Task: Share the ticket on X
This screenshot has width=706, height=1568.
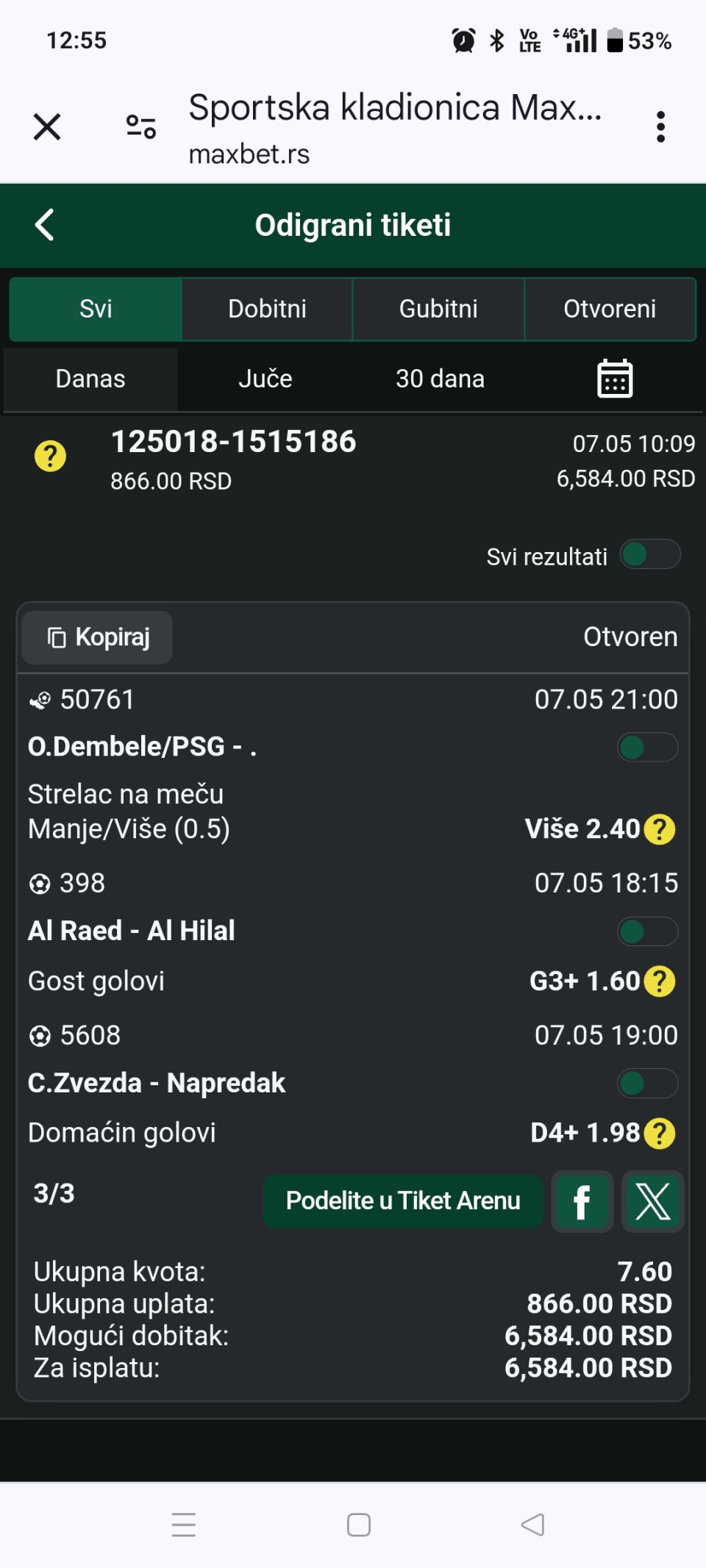Action: (x=653, y=1201)
